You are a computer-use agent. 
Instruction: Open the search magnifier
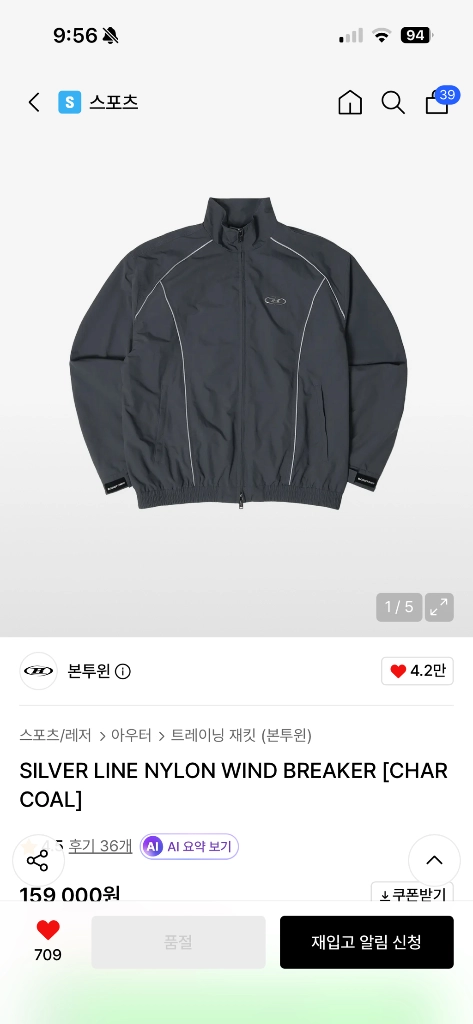pyautogui.click(x=393, y=103)
